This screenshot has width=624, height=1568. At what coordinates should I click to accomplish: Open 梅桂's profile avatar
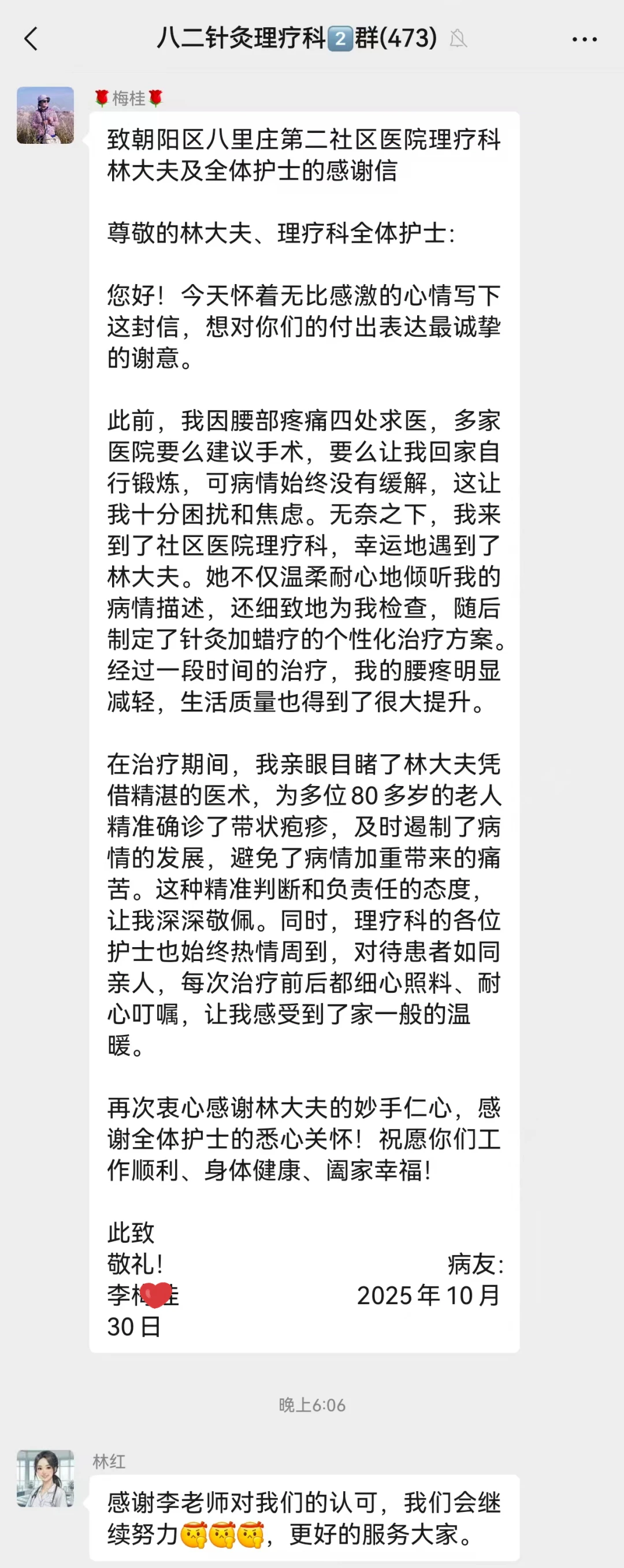45,115
